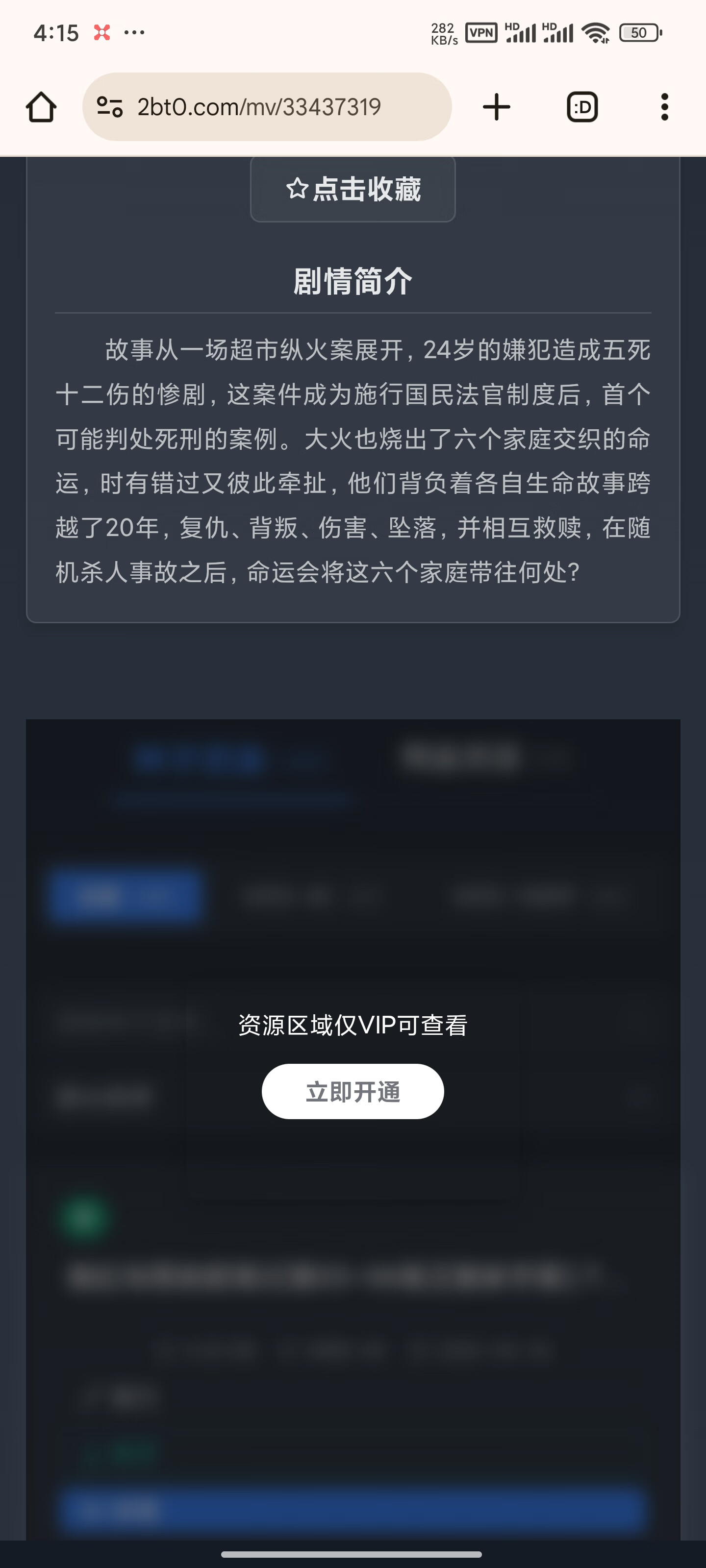The image size is (706, 1568).
Task: Go to the browser home page
Action: [x=41, y=107]
